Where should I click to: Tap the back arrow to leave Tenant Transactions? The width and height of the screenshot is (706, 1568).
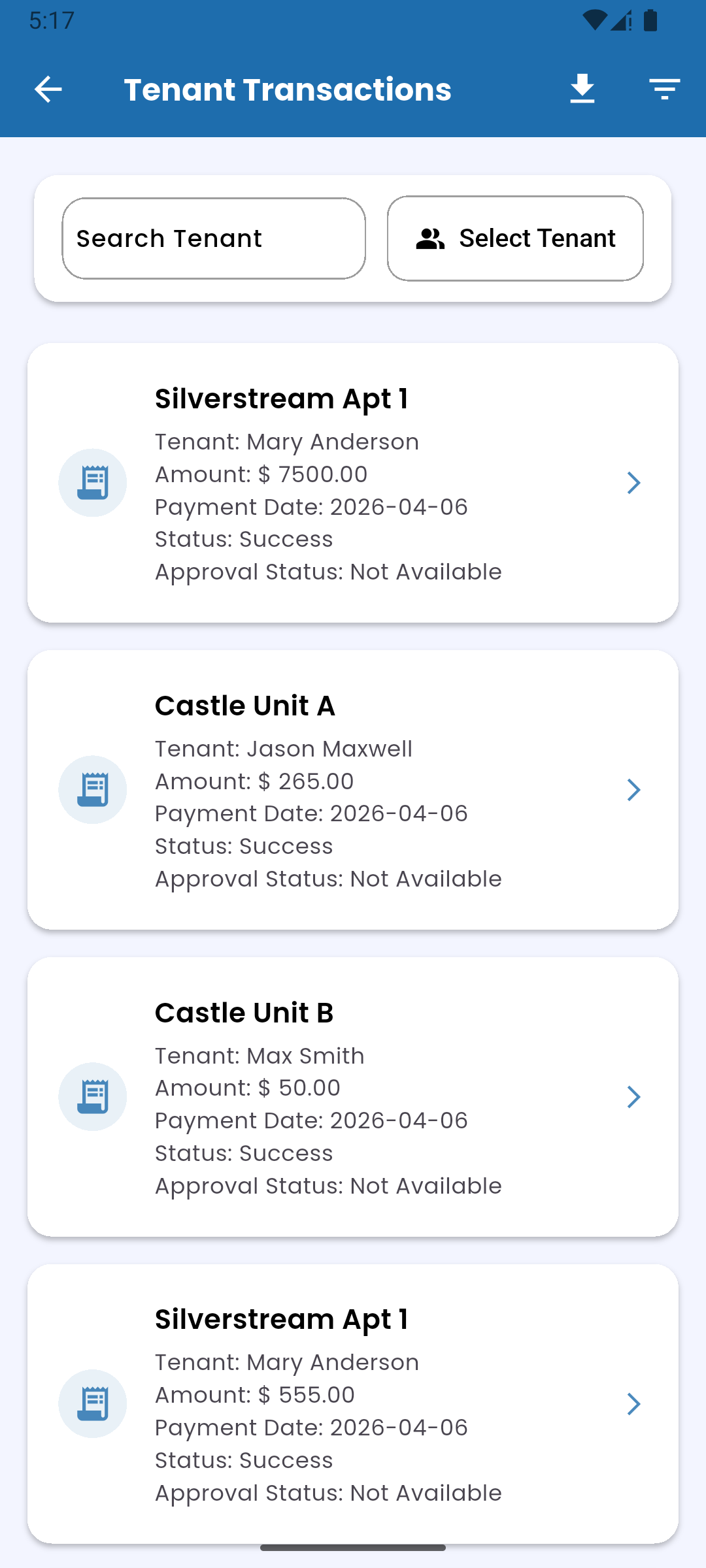pos(48,89)
